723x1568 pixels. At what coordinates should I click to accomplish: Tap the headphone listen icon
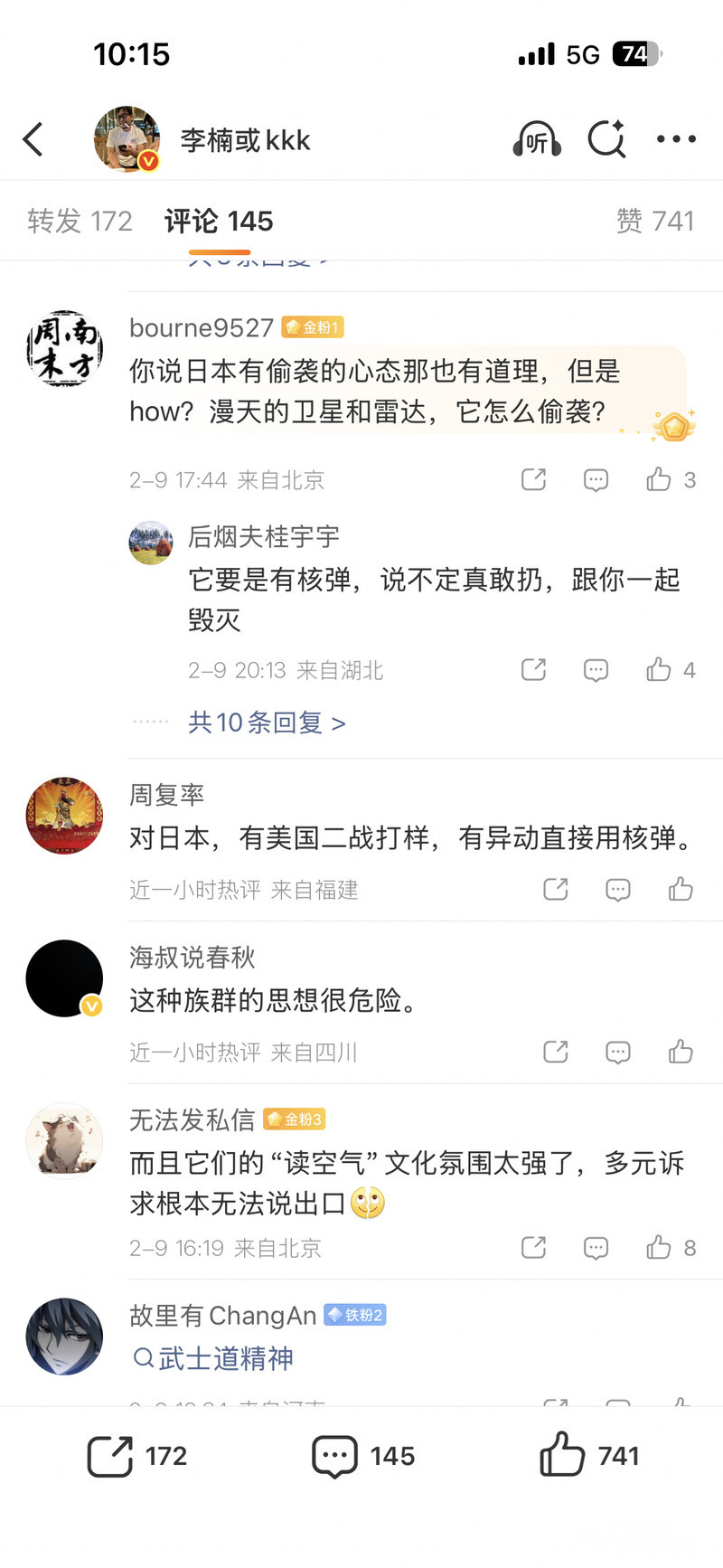pos(537,139)
